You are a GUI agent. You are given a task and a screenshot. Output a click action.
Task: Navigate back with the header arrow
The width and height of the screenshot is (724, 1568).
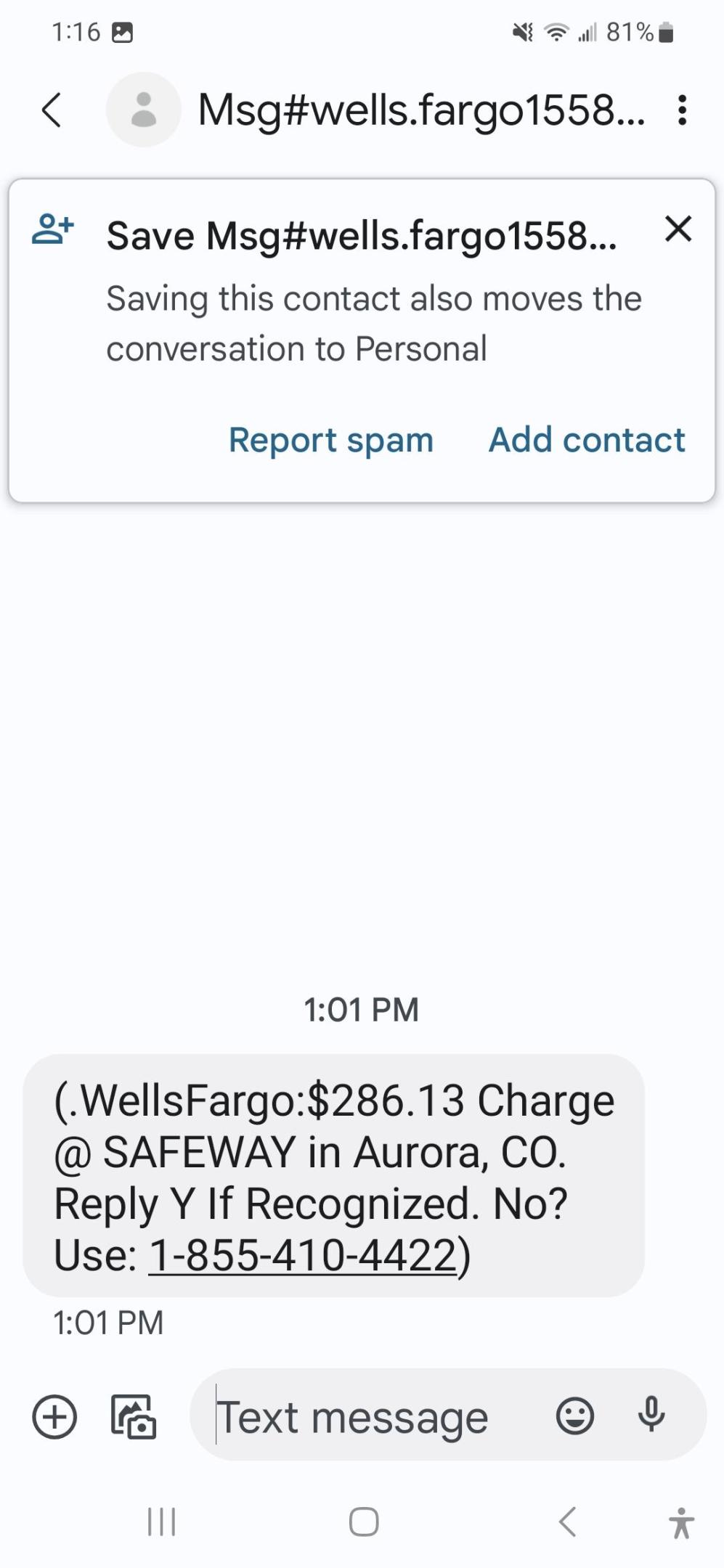tap(50, 110)
